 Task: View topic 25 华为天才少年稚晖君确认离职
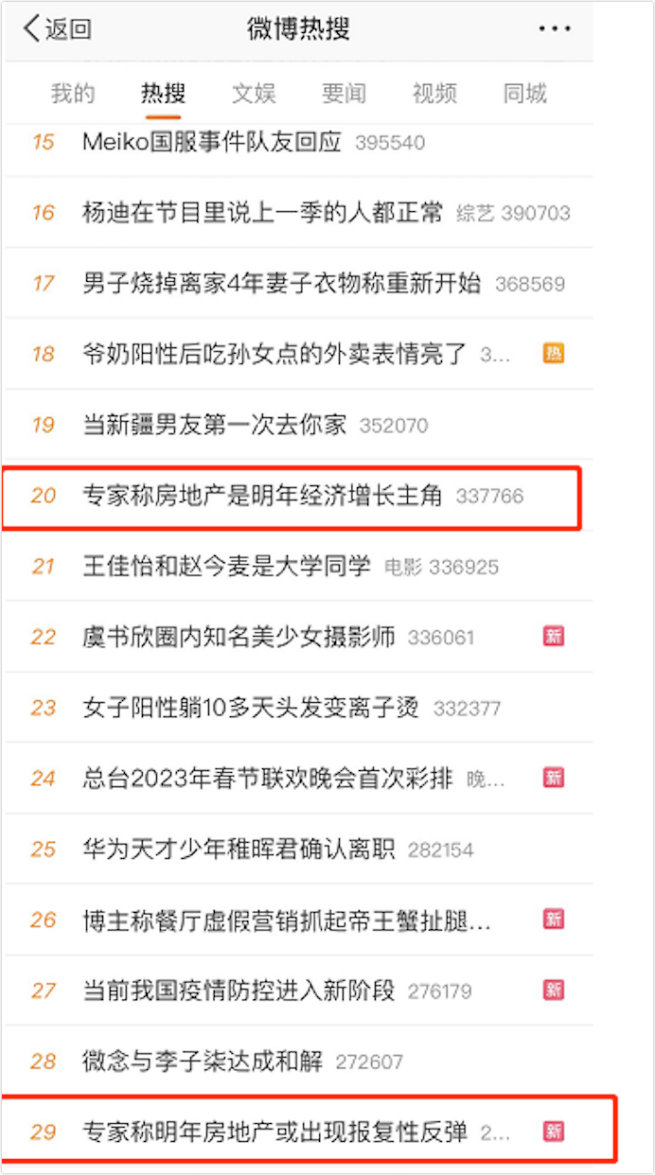(239, 849)
